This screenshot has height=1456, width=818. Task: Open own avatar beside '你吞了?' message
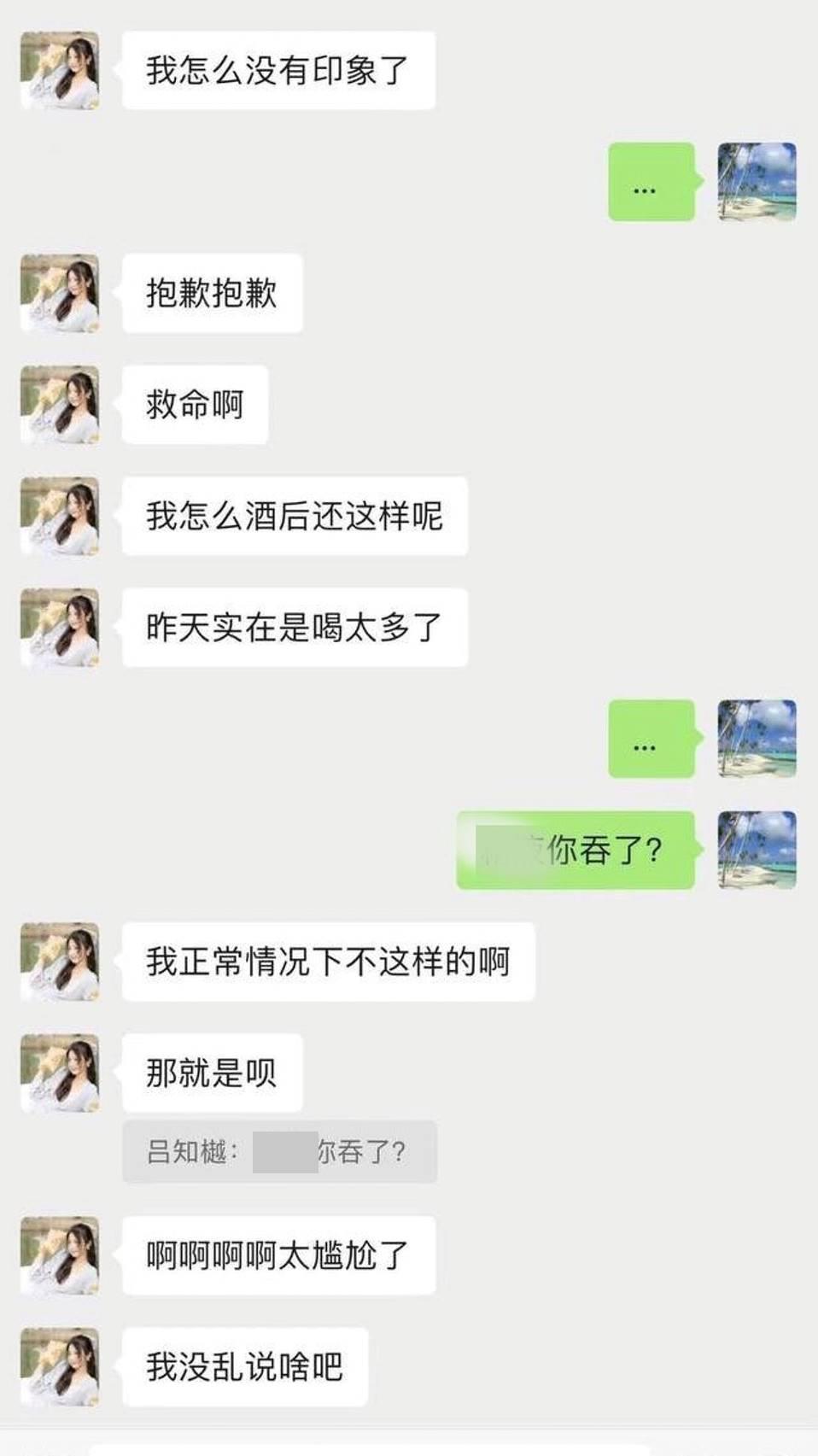[x=757, y=850]
